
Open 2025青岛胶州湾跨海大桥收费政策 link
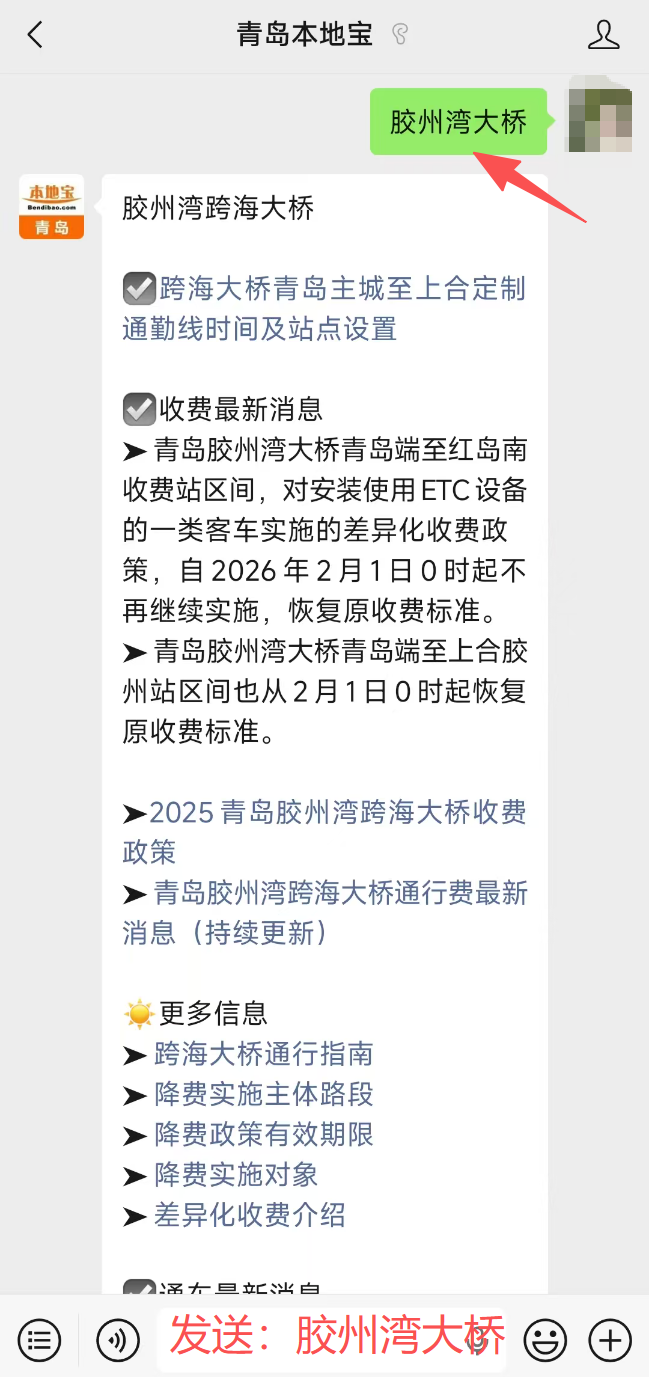pyautogui.click(x=324, y=832)
